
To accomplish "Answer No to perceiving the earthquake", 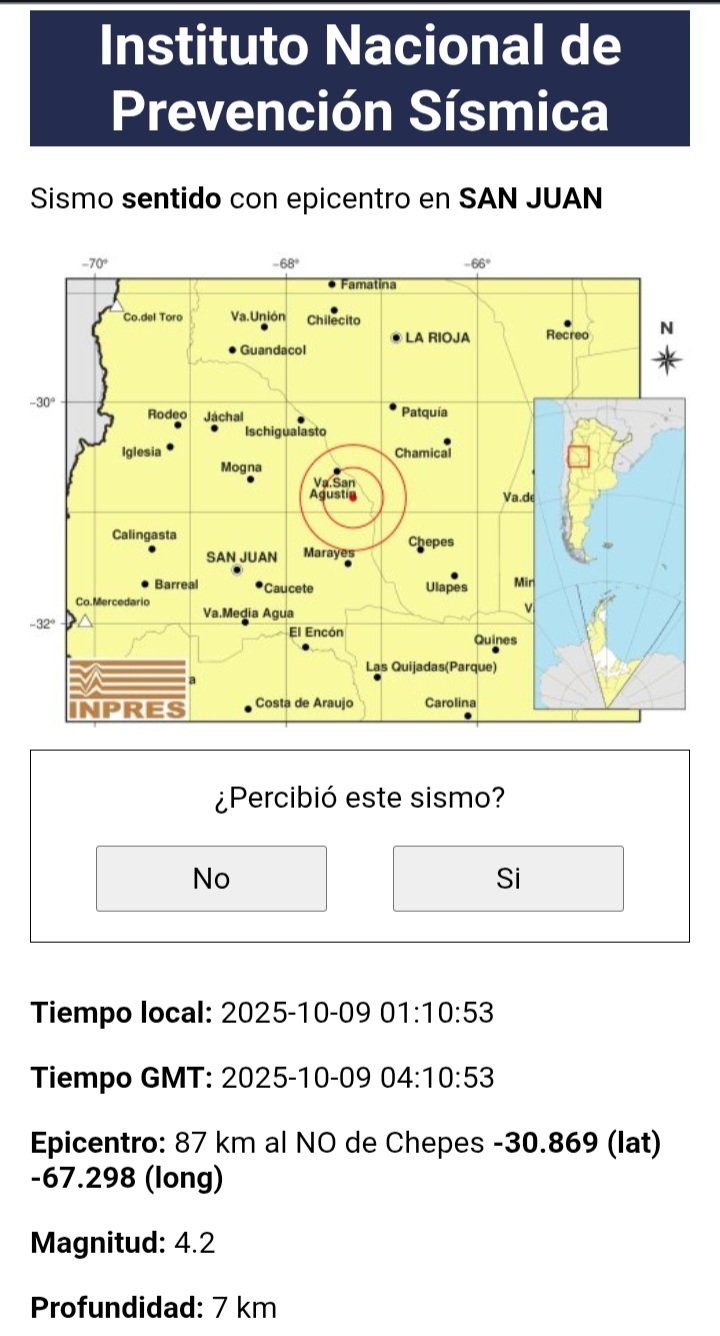I will (x=211, y=878).
